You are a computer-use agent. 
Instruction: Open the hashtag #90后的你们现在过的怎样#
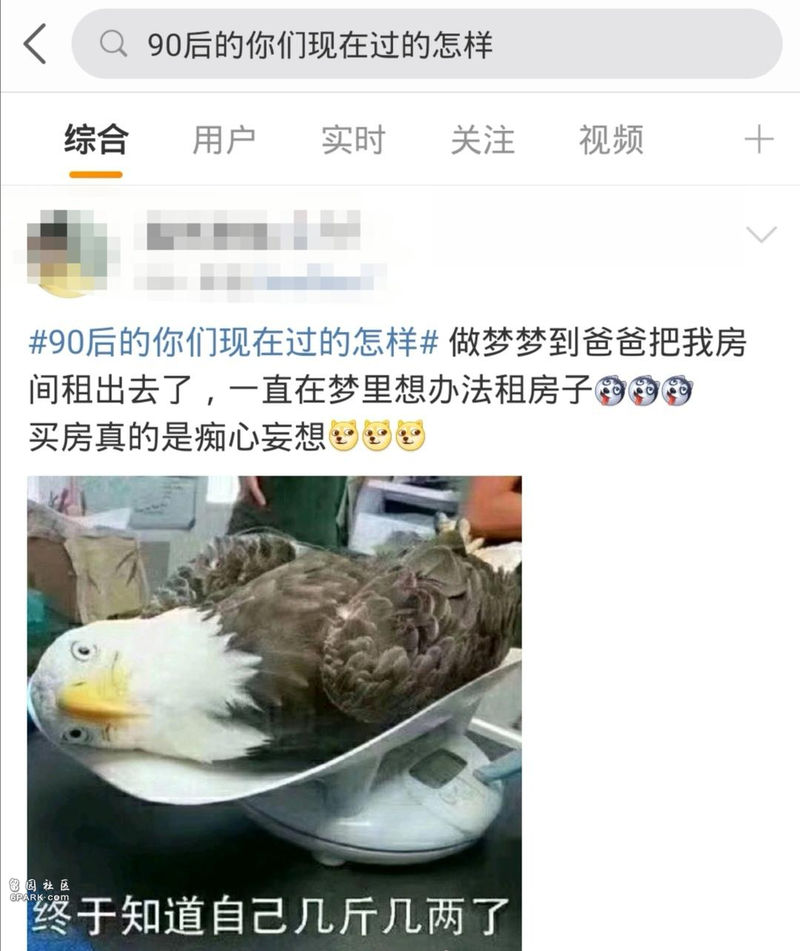coord(234,342)
